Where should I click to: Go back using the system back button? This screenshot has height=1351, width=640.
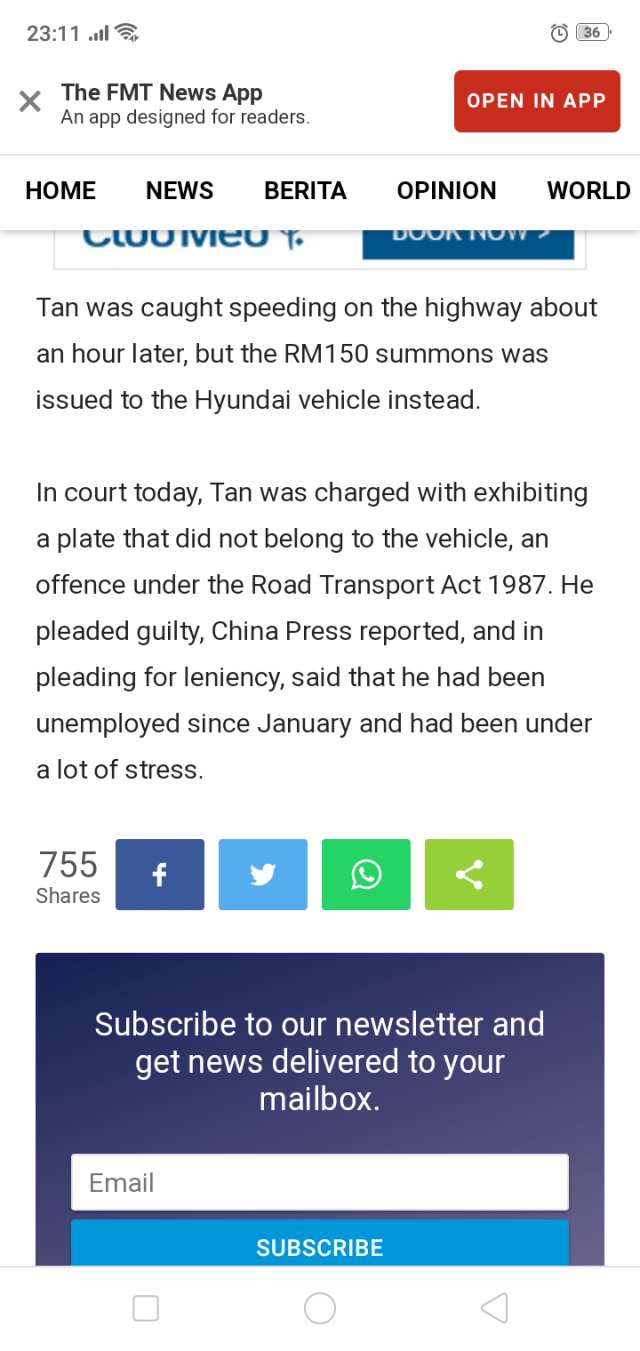click(x=494, y=1308)
